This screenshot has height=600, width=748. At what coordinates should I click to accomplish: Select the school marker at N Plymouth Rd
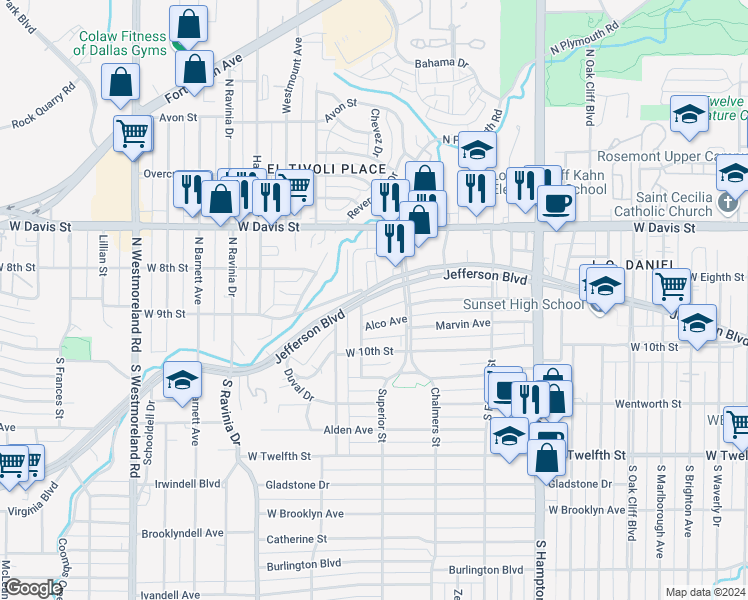478,153
